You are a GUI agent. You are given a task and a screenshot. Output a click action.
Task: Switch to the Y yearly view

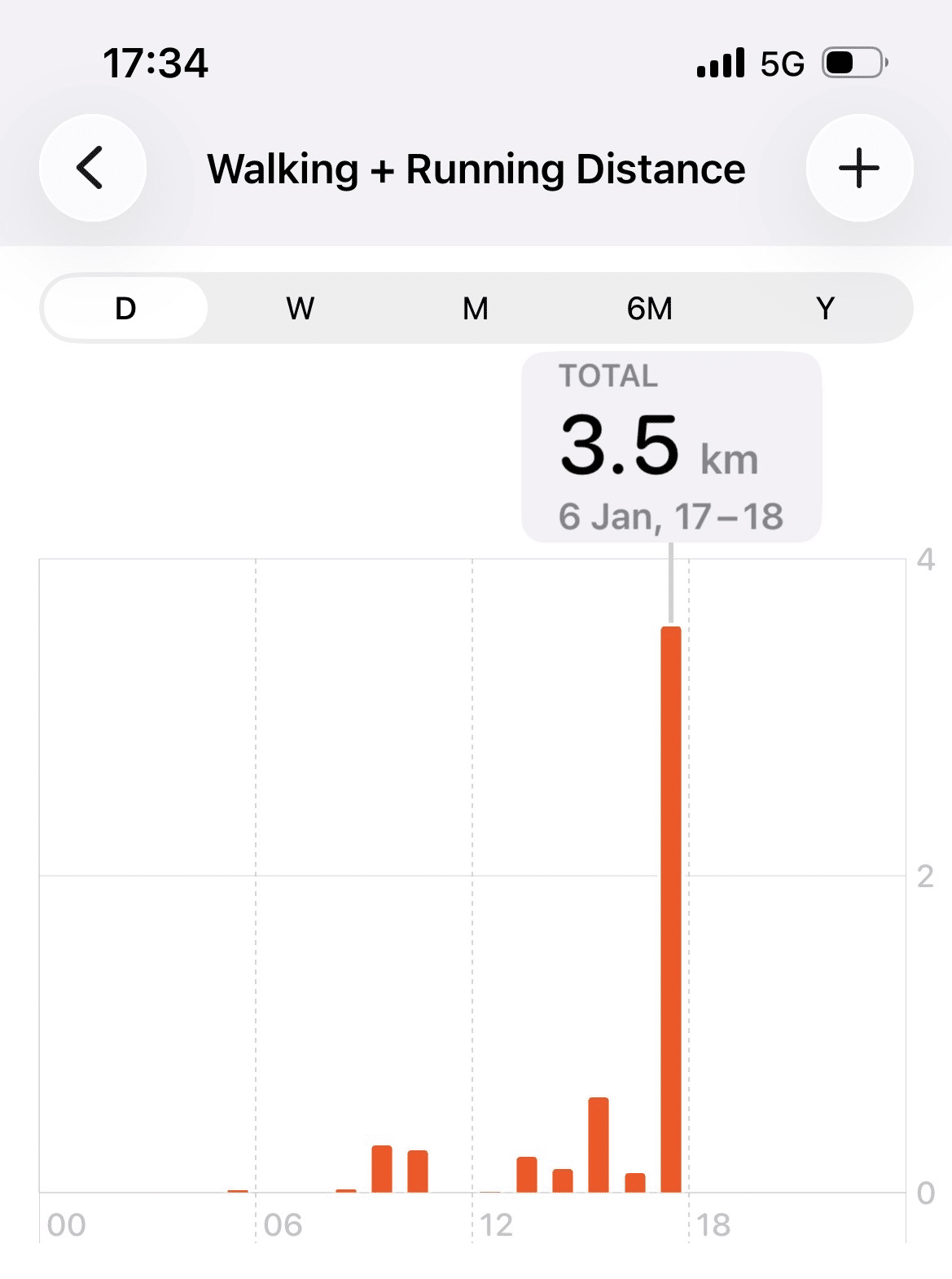pos(824,309)
